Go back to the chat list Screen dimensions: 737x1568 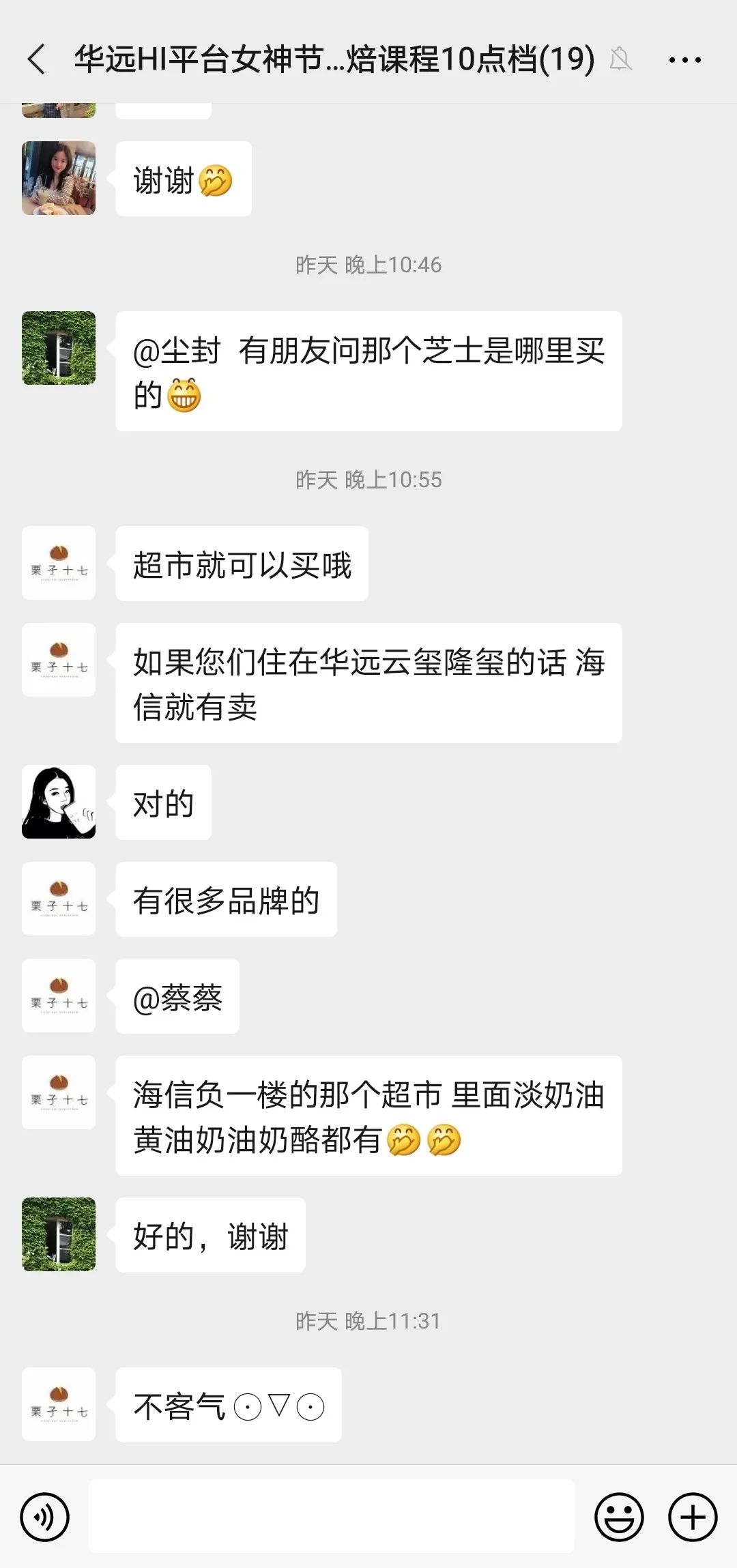(x=37, y=59)
